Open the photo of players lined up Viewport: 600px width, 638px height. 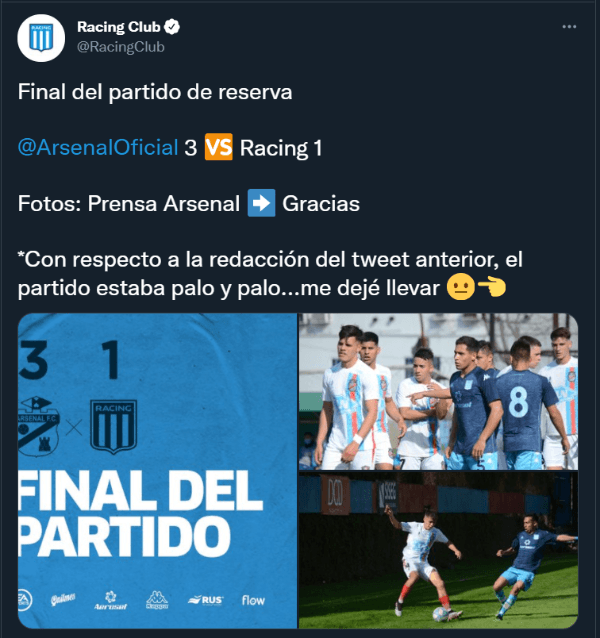pyautogui.click(x=438, y=392)
